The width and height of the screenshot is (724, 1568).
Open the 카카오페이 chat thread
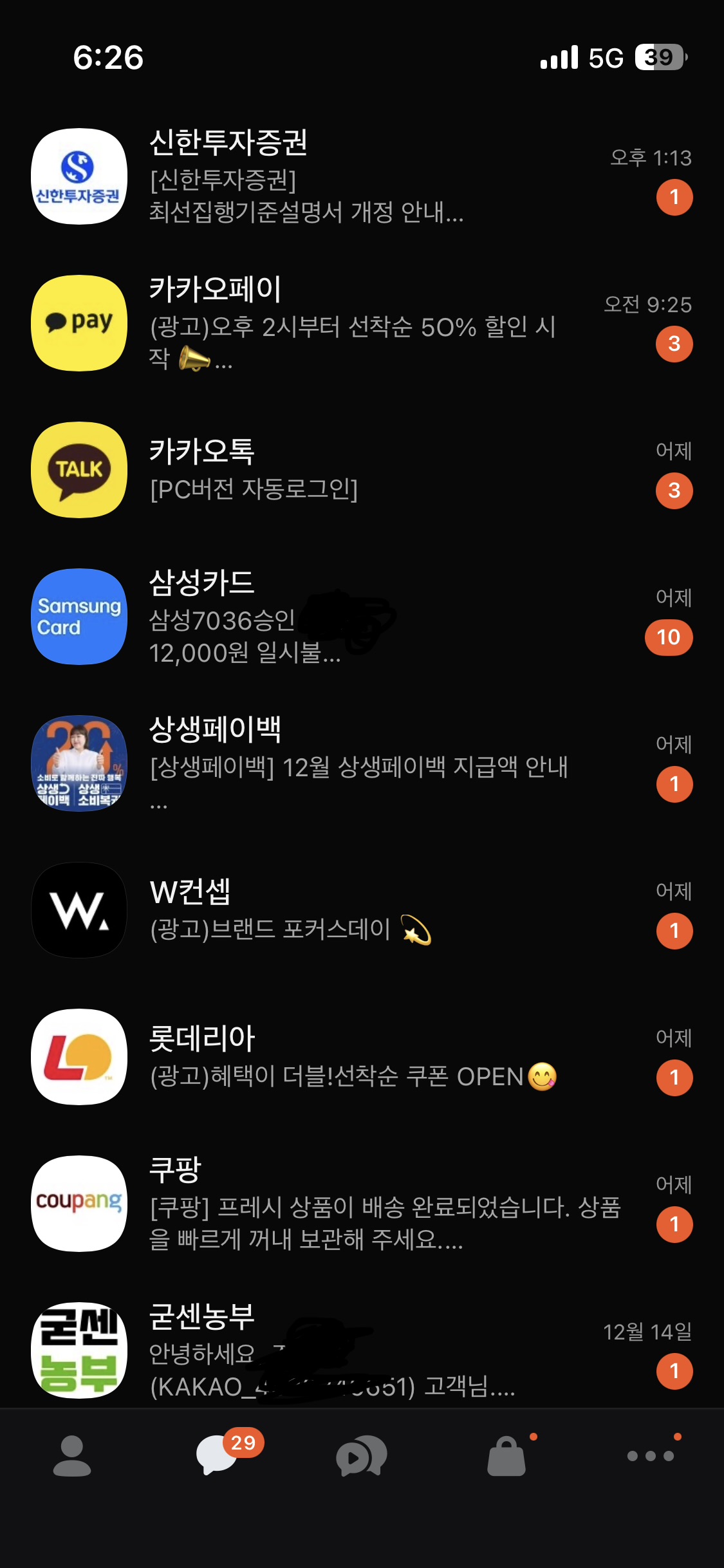click(360, 323)
